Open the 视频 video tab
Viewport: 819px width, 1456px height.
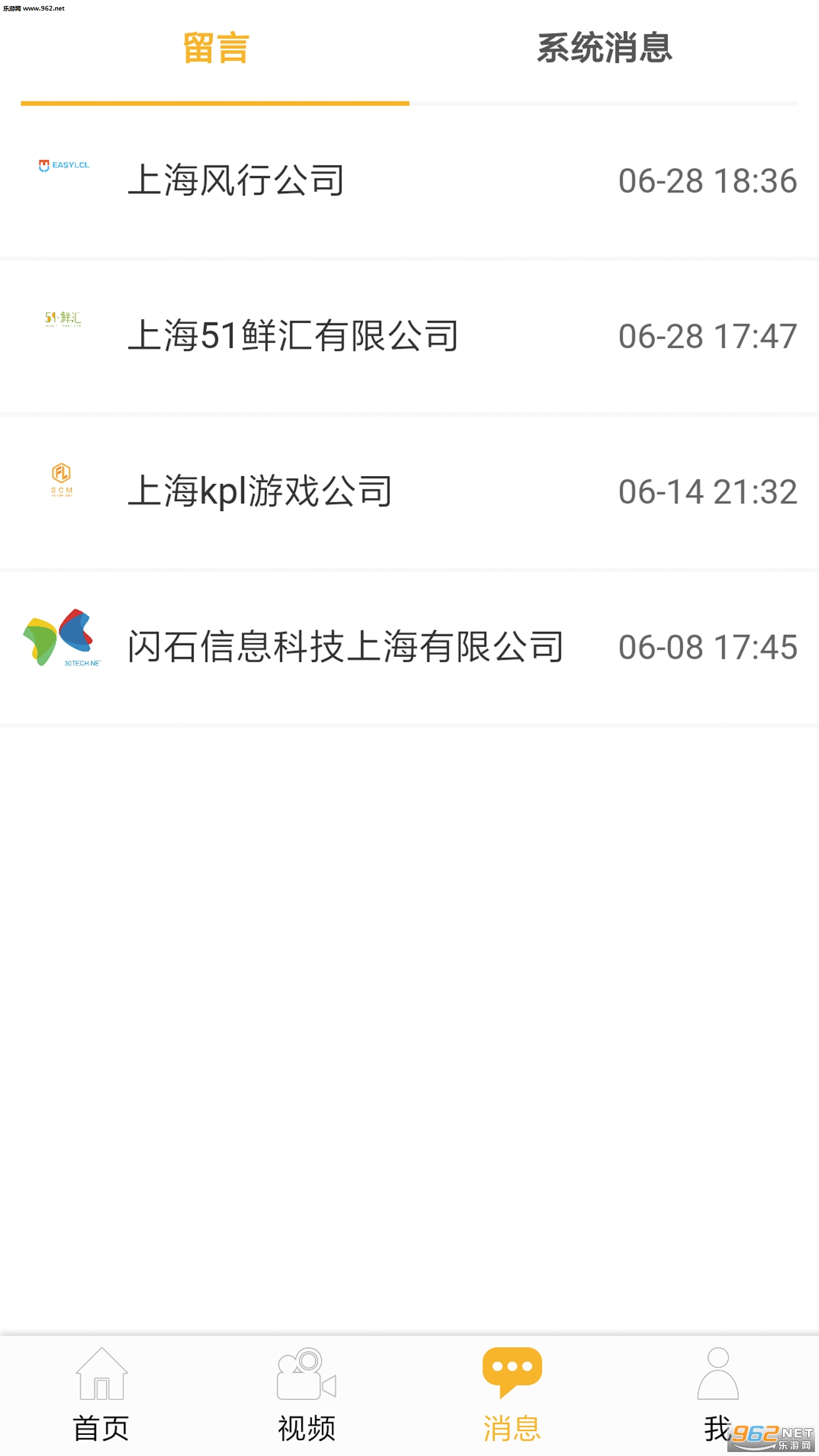coord(307,1394)
